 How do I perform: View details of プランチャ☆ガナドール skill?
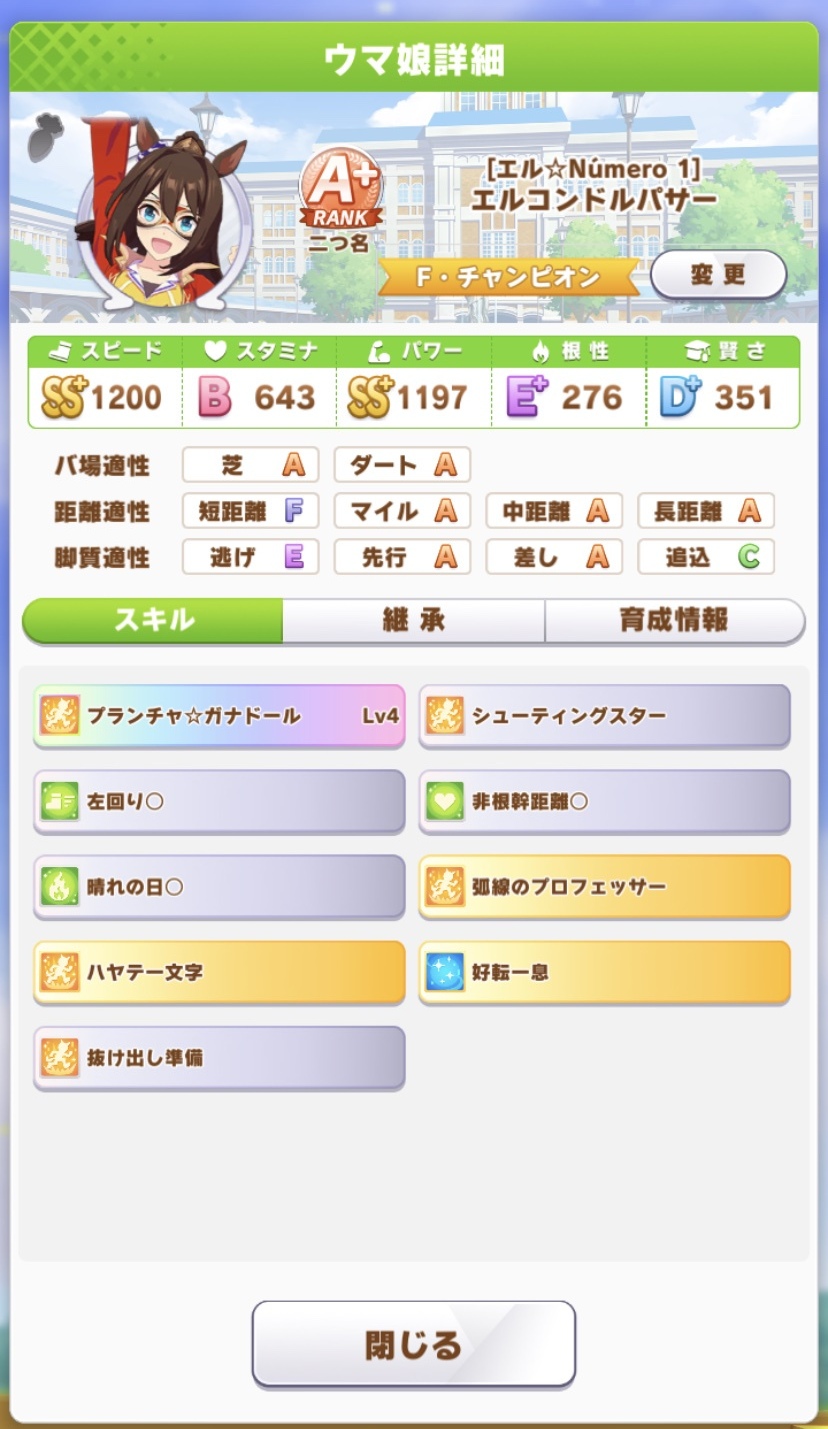[x=219, y=716]
